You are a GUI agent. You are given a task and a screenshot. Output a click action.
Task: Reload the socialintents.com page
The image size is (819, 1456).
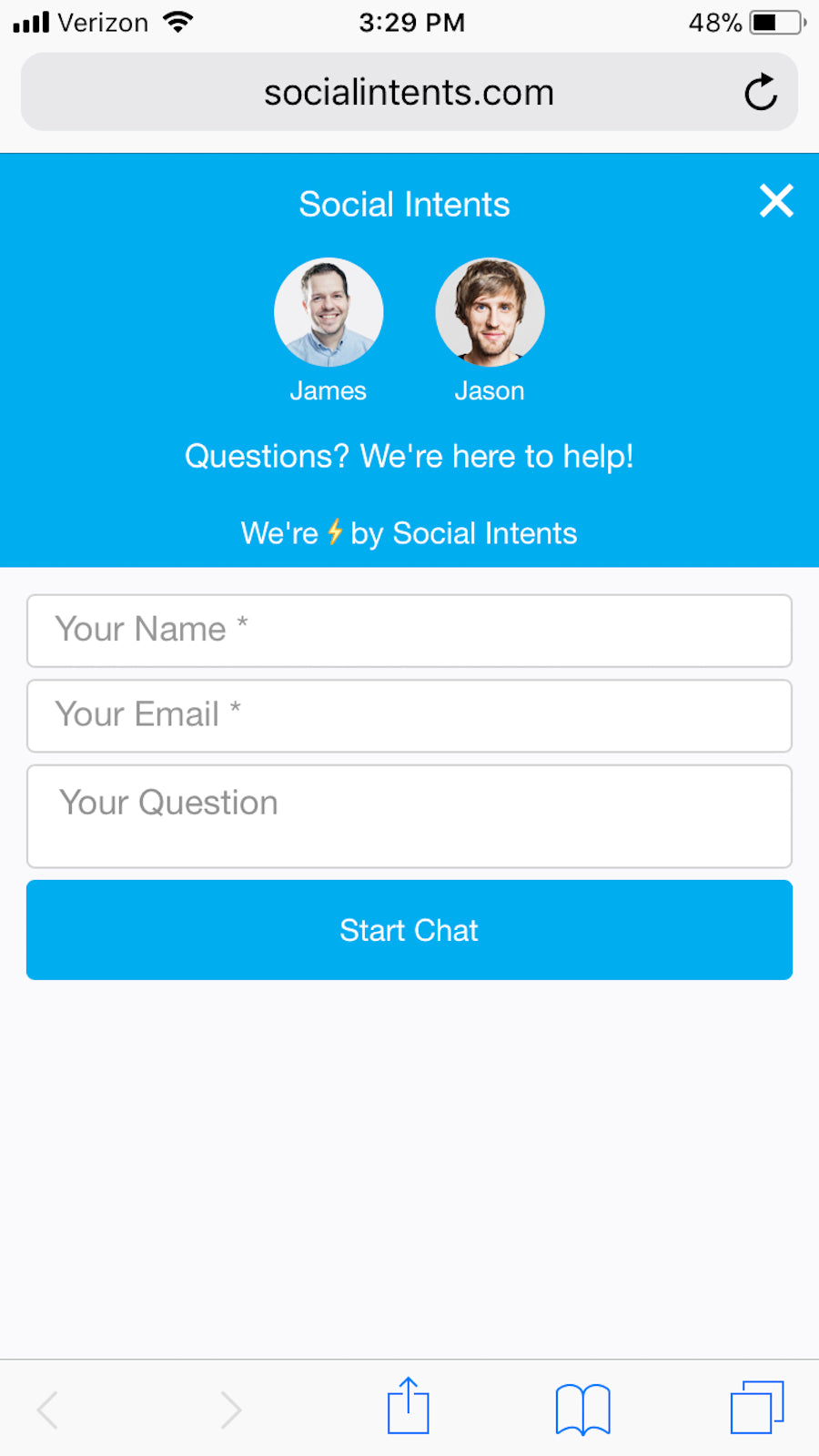(761, 93)
